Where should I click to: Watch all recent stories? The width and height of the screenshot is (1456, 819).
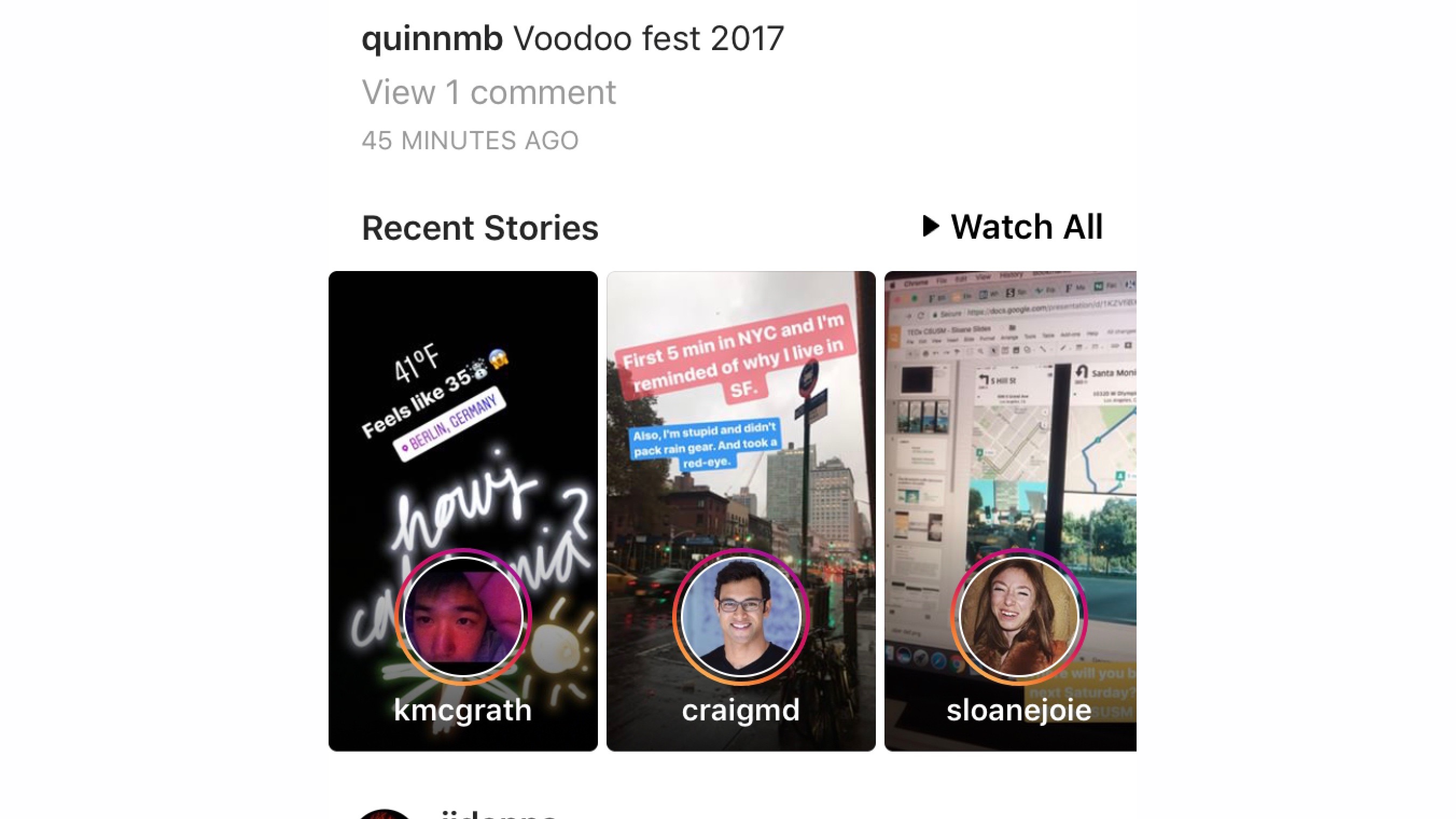tap(1012, 227)
